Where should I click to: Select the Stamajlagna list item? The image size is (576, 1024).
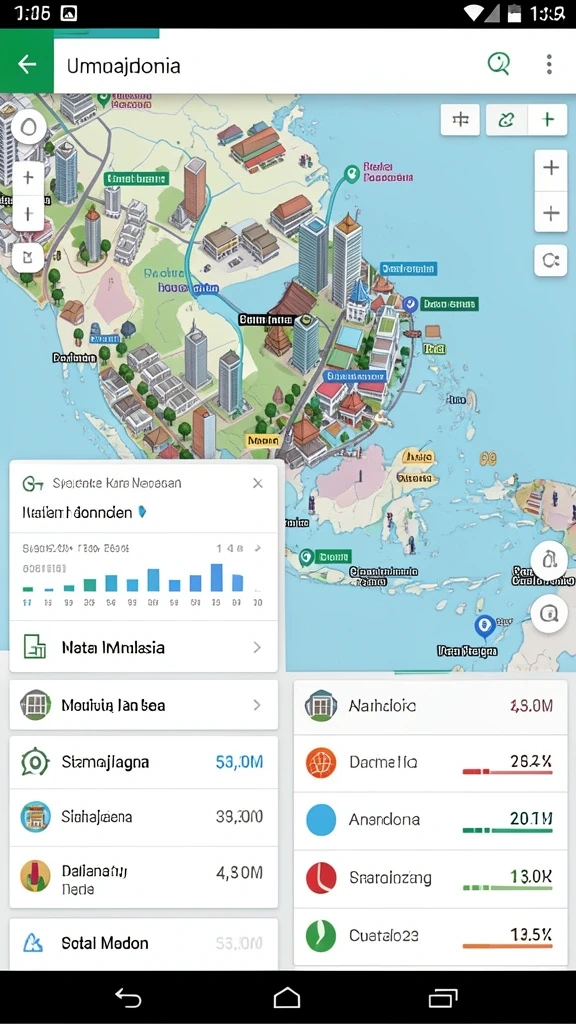(144, 761)
